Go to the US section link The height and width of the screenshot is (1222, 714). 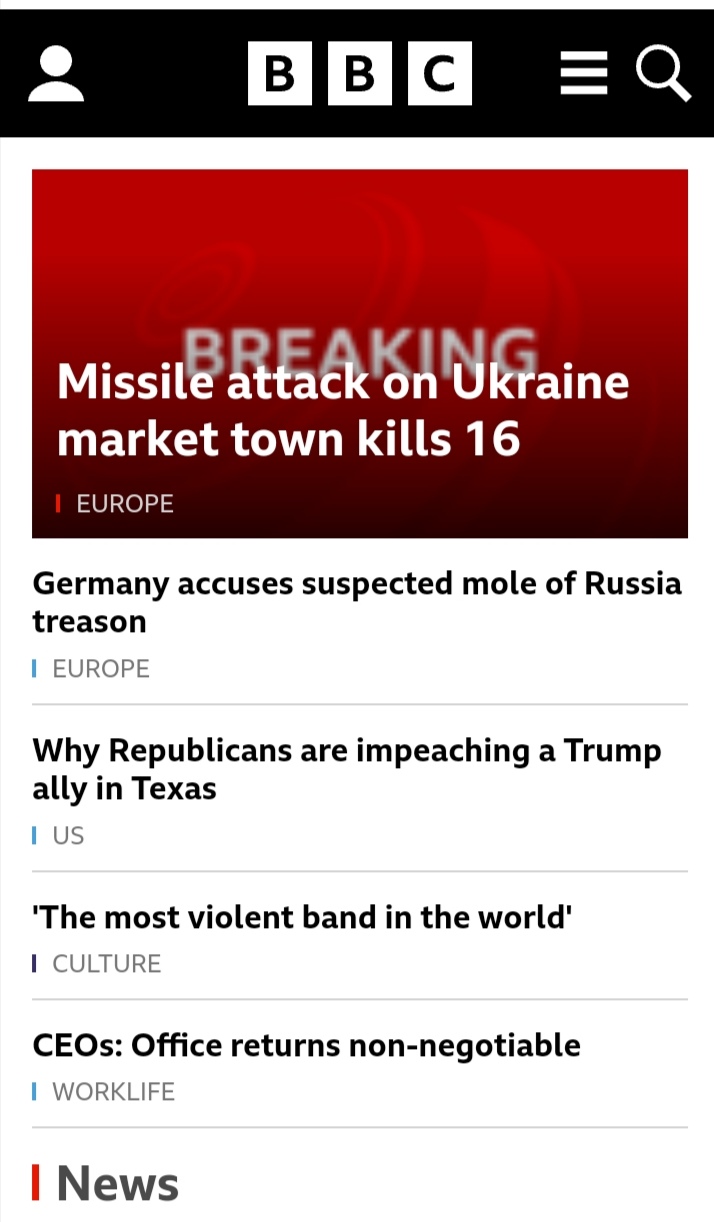pos(68,836)
